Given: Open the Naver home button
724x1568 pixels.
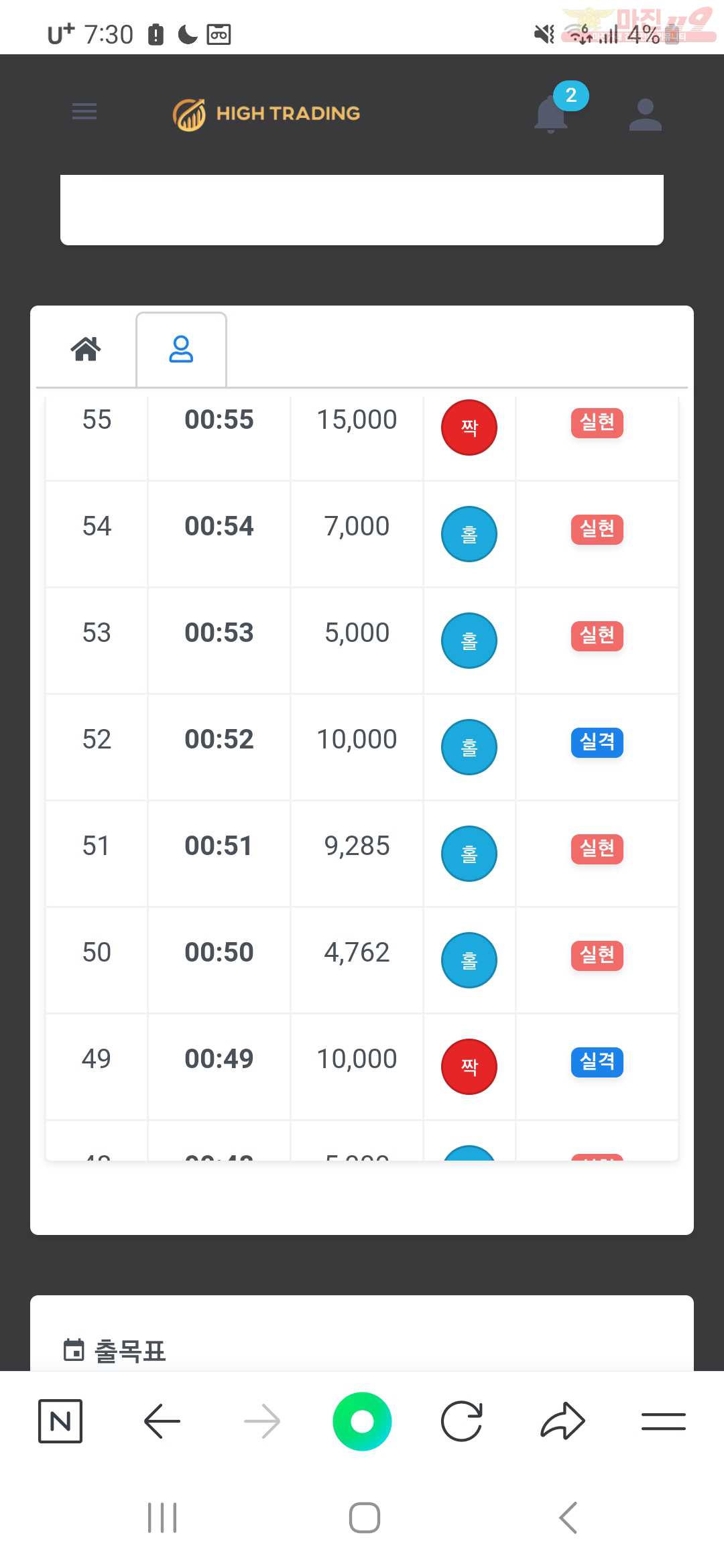Looking at the screenshot, I should click(60, 1421).
